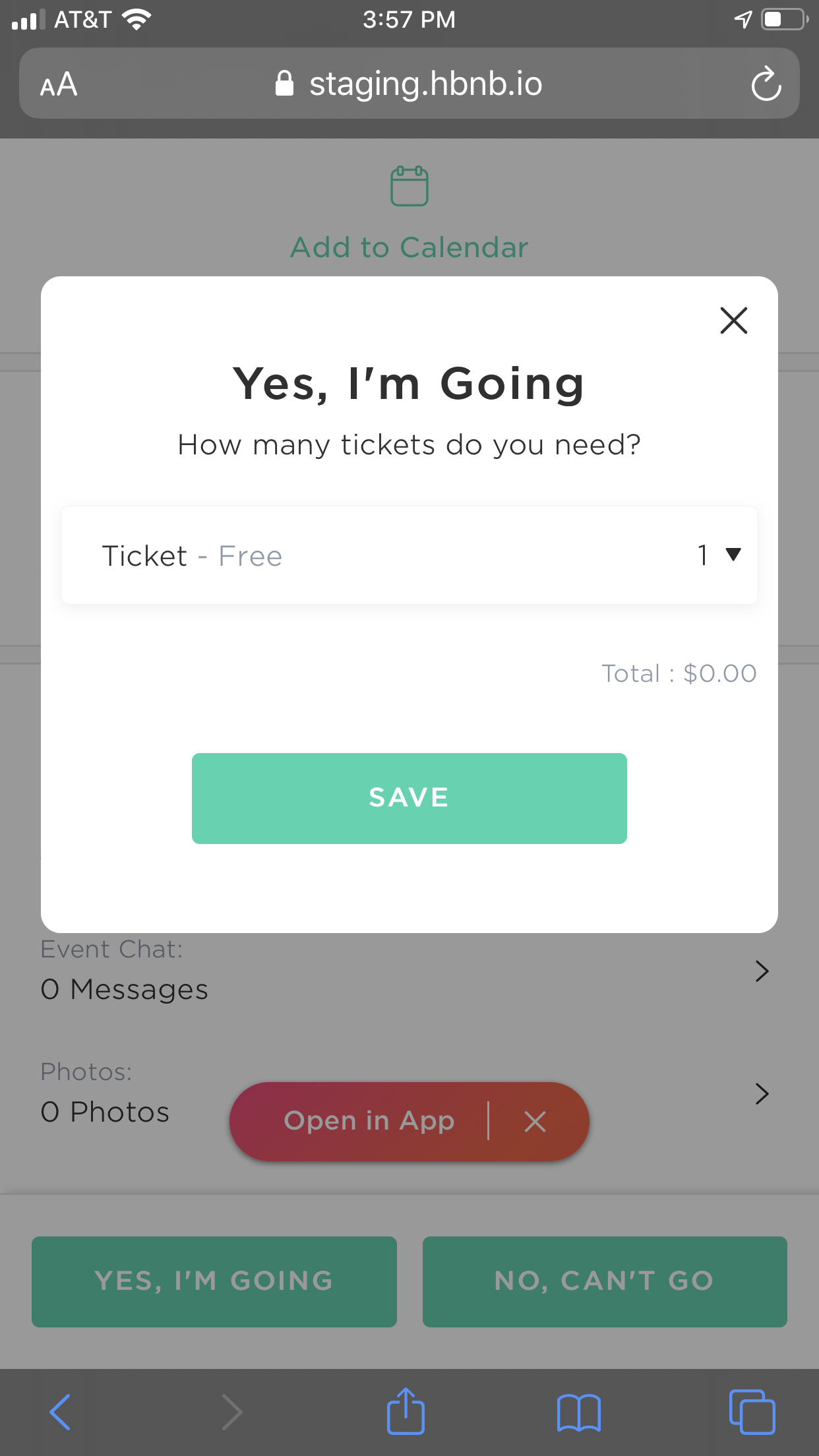819x1456 pixels.
Task: Open the AA text size menu
Action: 59,84
